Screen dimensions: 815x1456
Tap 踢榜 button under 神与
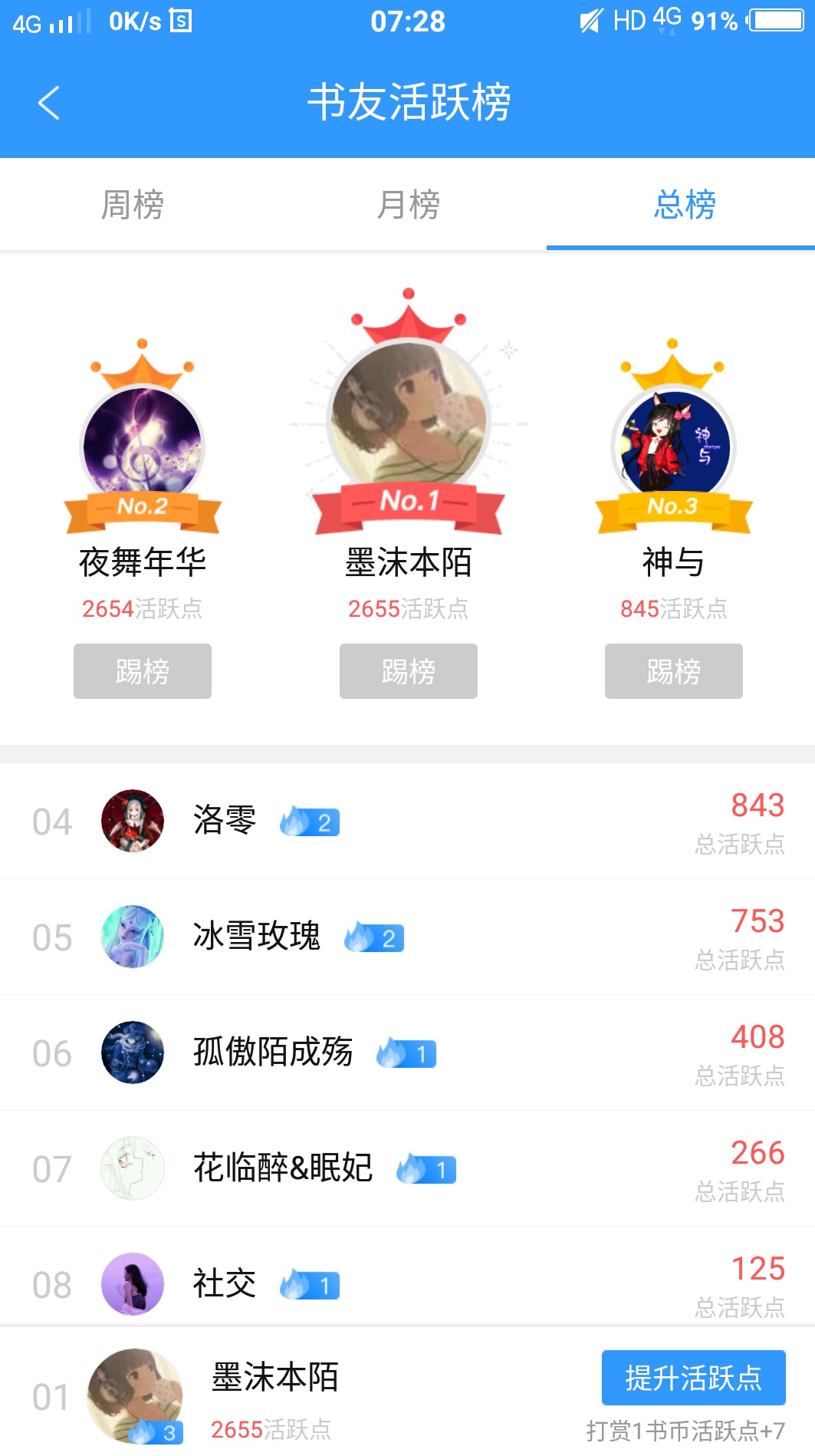pyautogui.click(x=674, y=671)
